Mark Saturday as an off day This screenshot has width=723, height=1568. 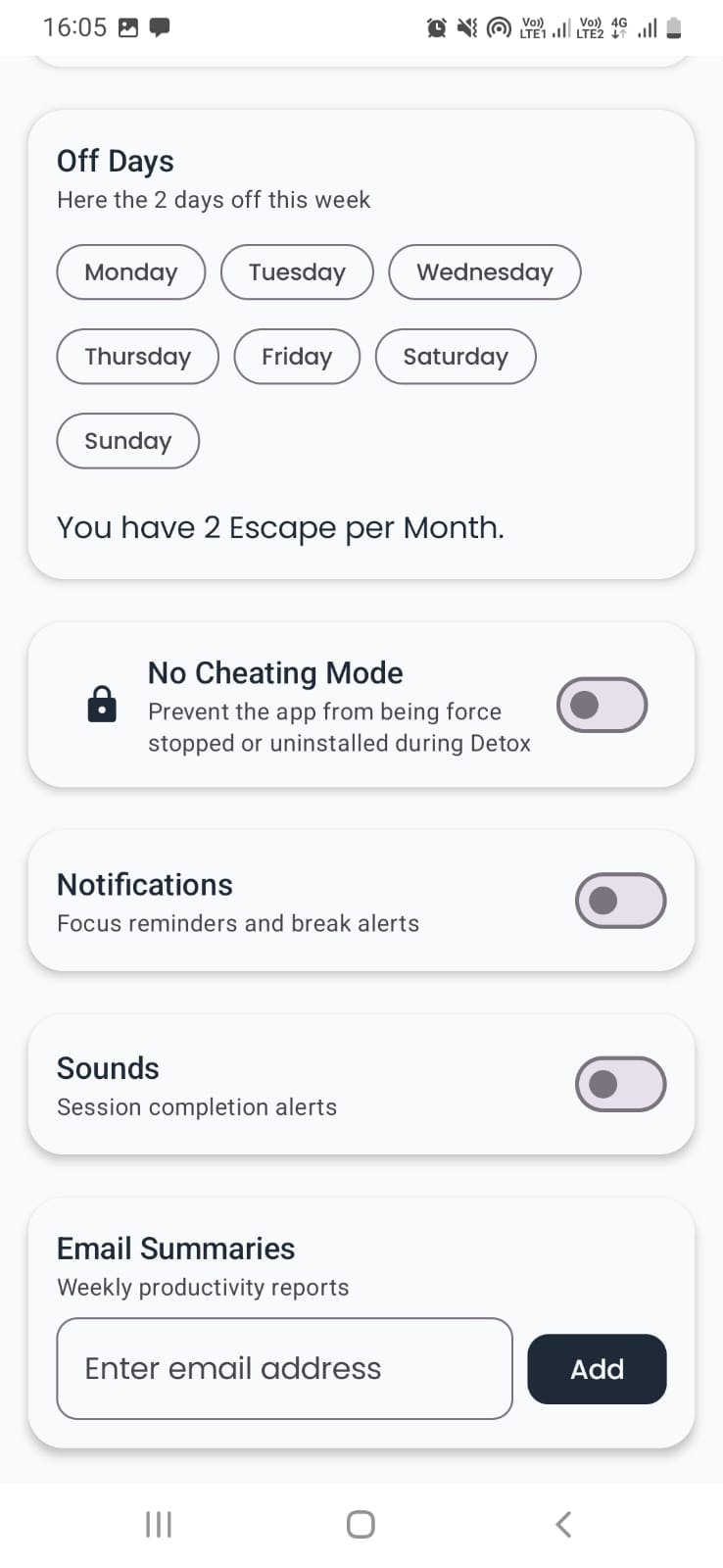456,356
